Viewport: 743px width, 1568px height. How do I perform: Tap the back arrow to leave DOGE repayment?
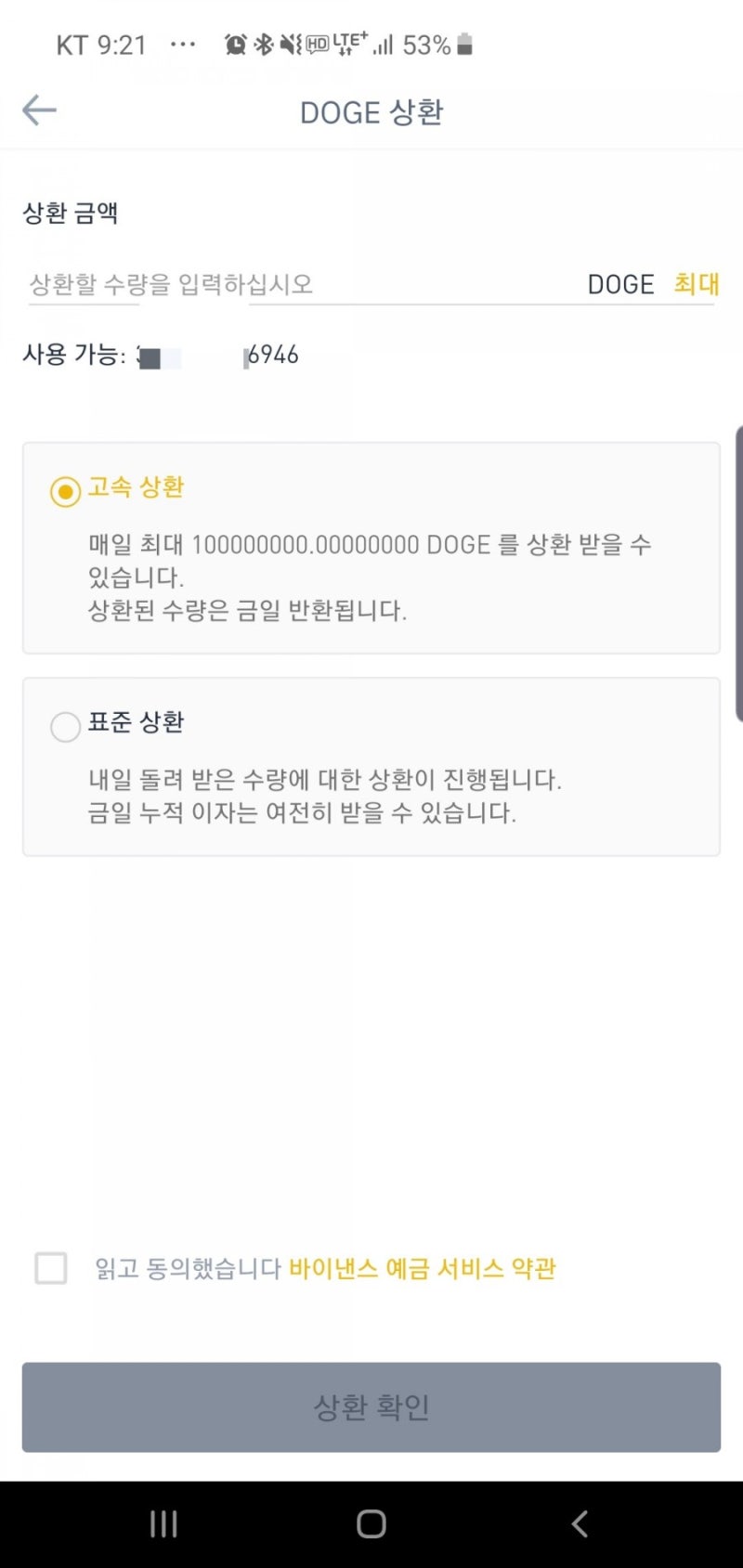39,110
